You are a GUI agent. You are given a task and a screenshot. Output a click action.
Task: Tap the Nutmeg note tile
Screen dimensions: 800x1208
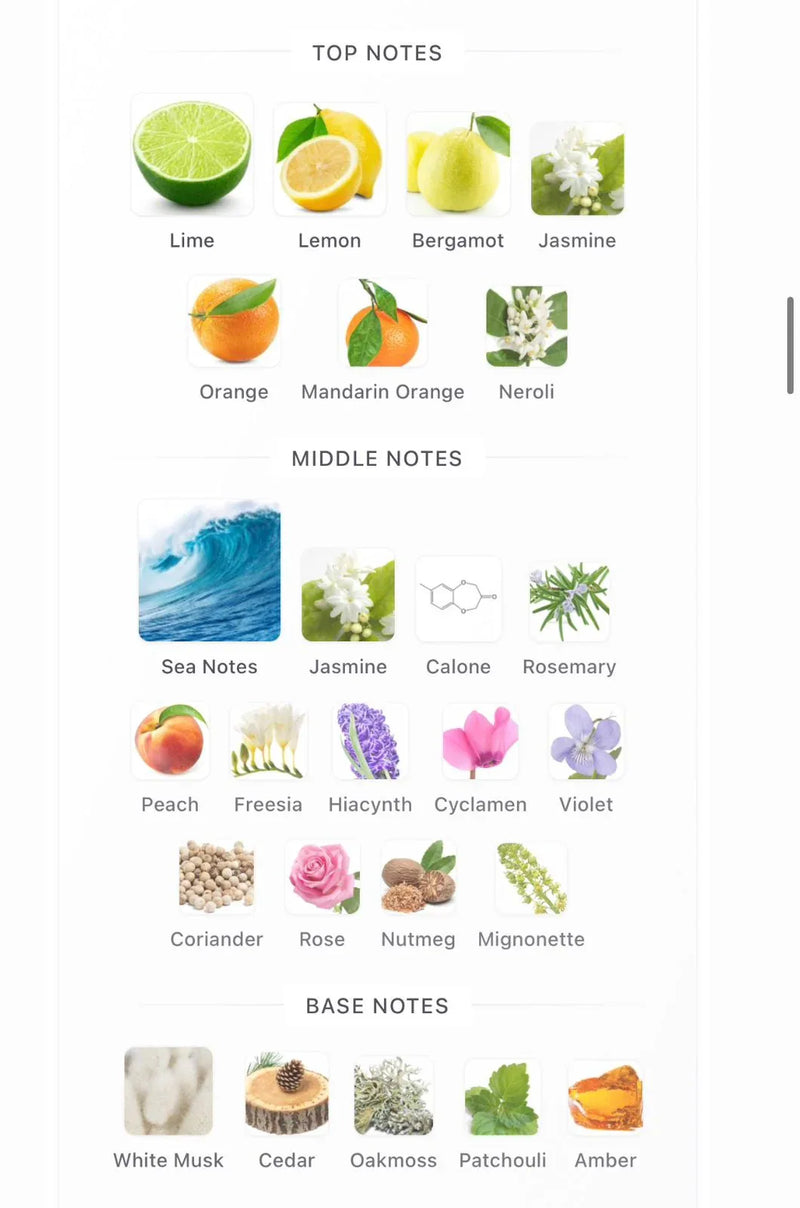point(418,877)
